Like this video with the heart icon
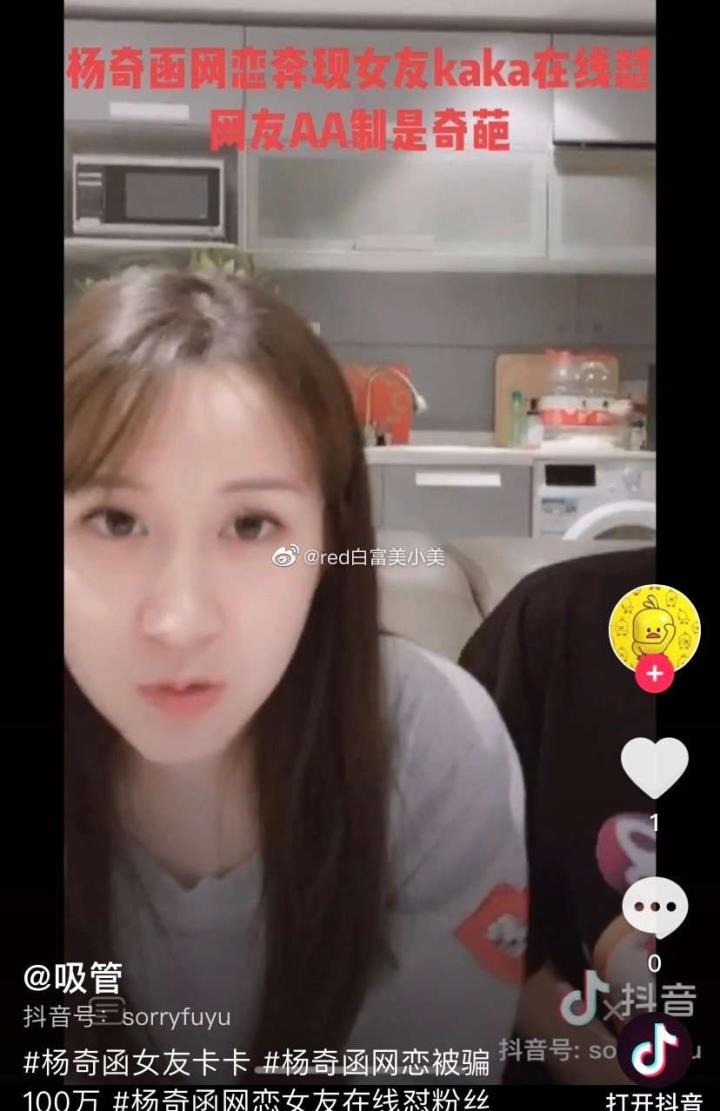The height and width of the screenshot is (1111, 720). (x=654, y=767)
